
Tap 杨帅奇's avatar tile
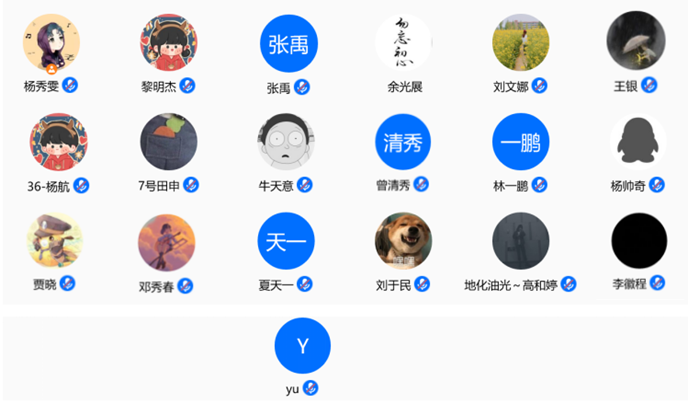(638, 142)
